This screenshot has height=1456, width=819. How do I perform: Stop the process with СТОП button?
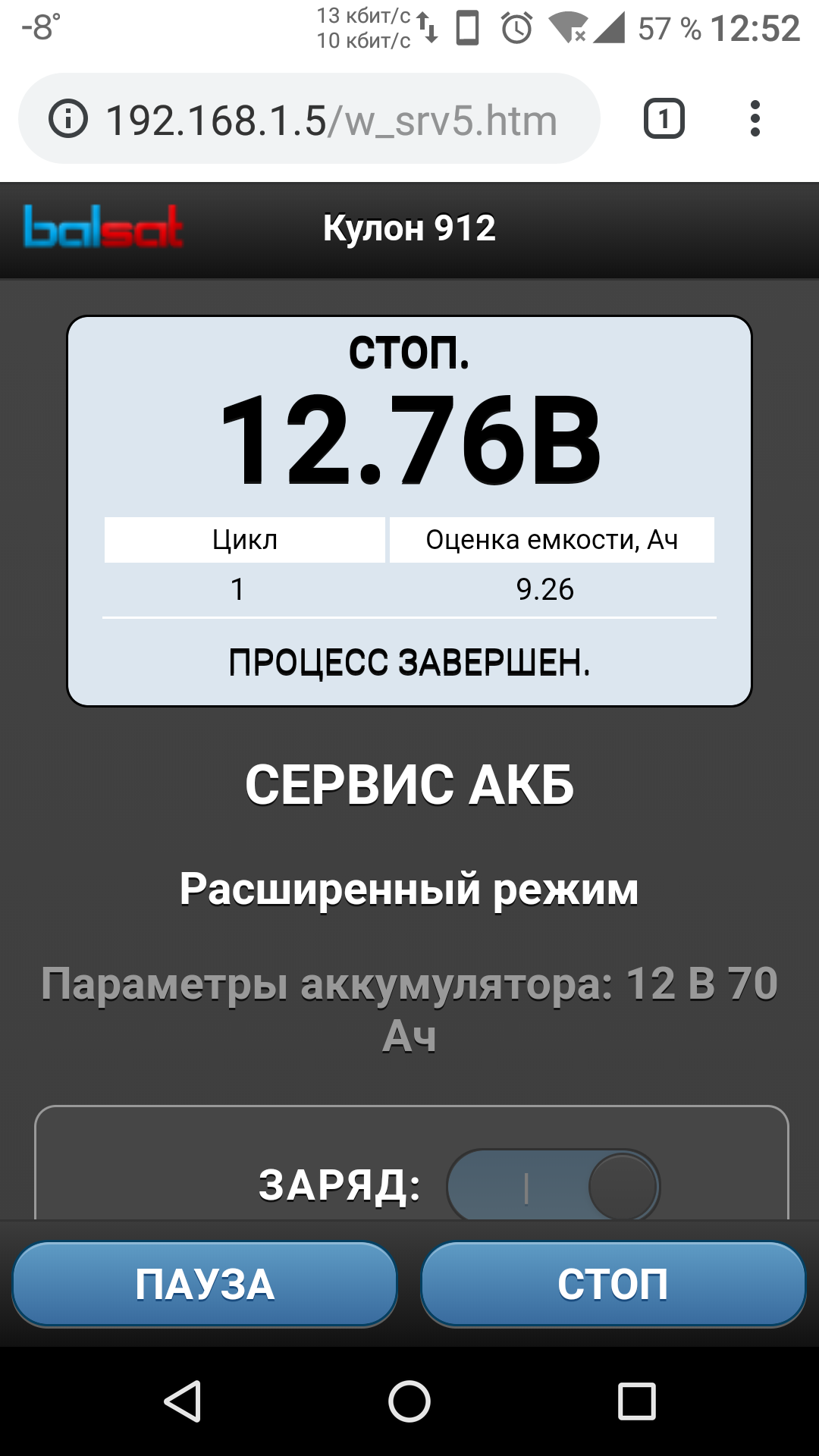coord(613,1284)
